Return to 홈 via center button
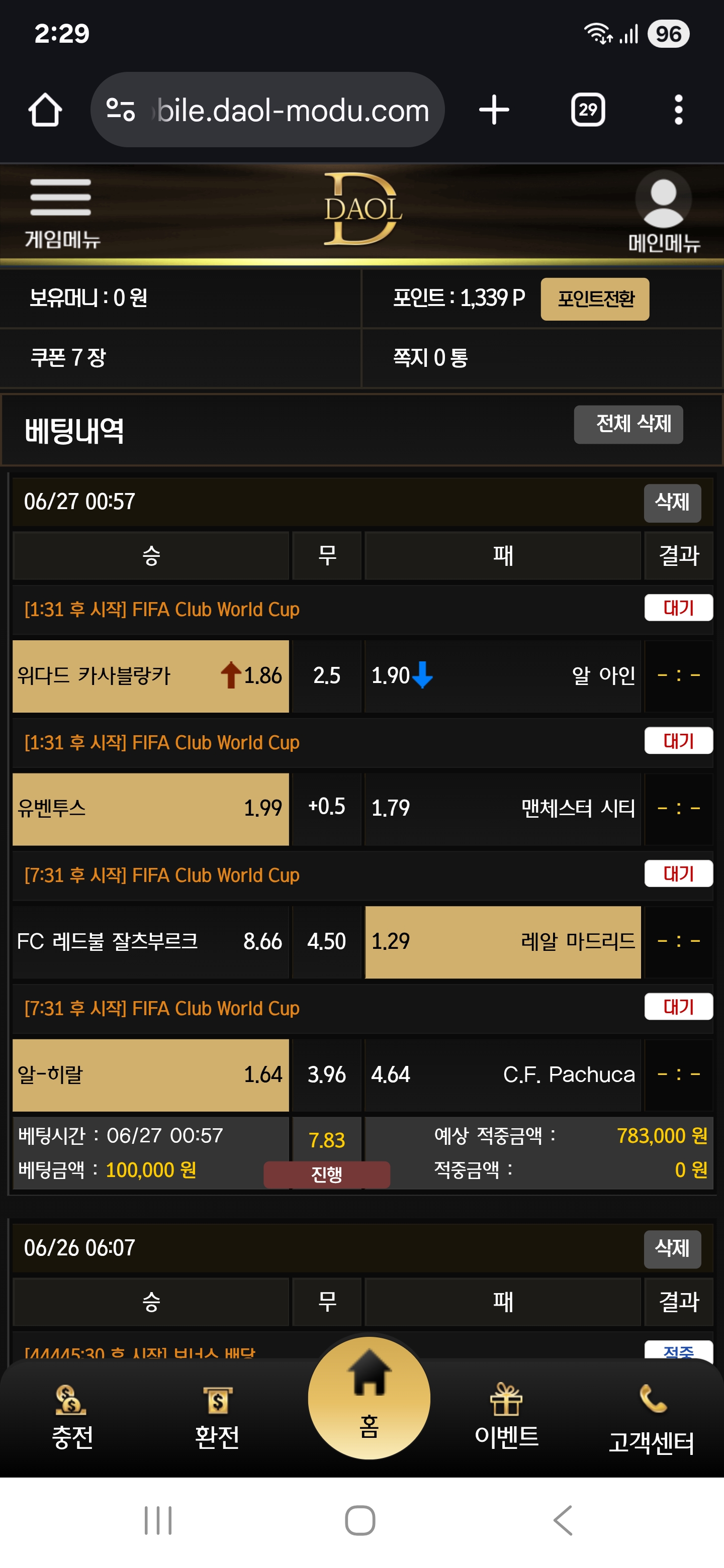The width and height of the screenshot is (724, 1568). 369,1399
